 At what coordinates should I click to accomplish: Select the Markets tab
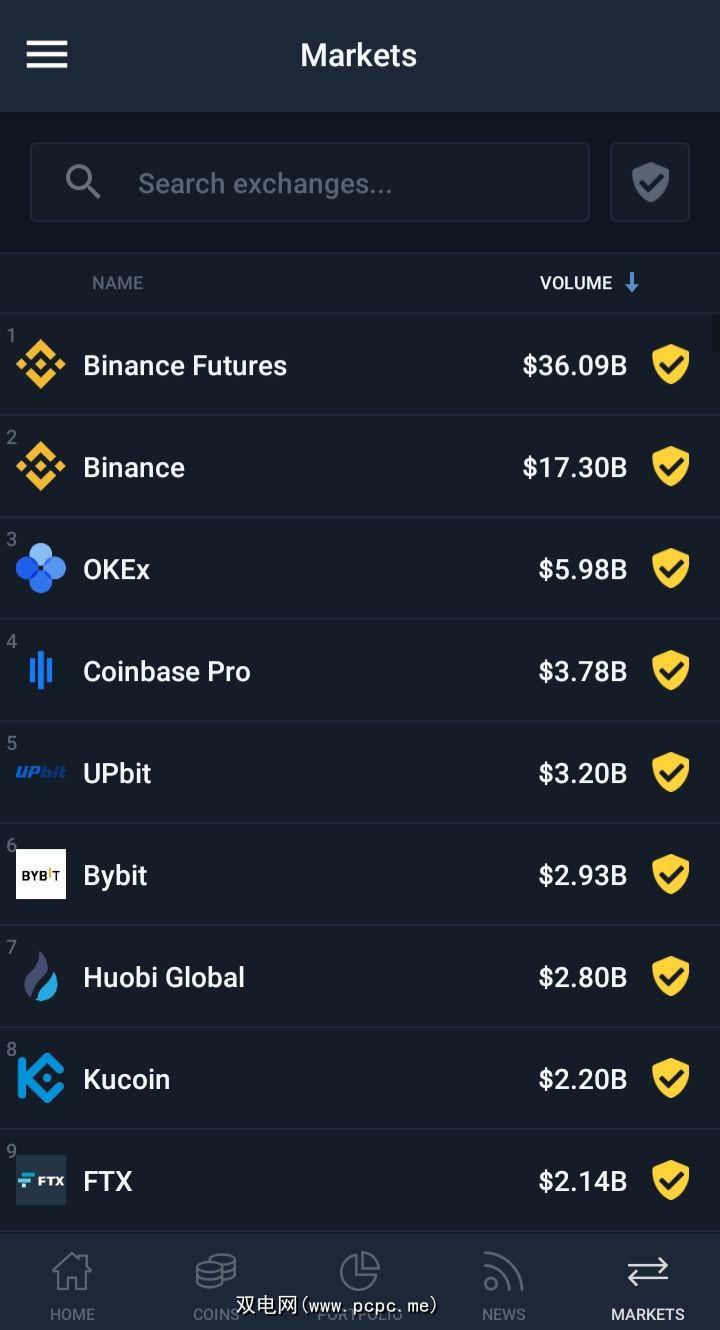(x=647, y=1285)
